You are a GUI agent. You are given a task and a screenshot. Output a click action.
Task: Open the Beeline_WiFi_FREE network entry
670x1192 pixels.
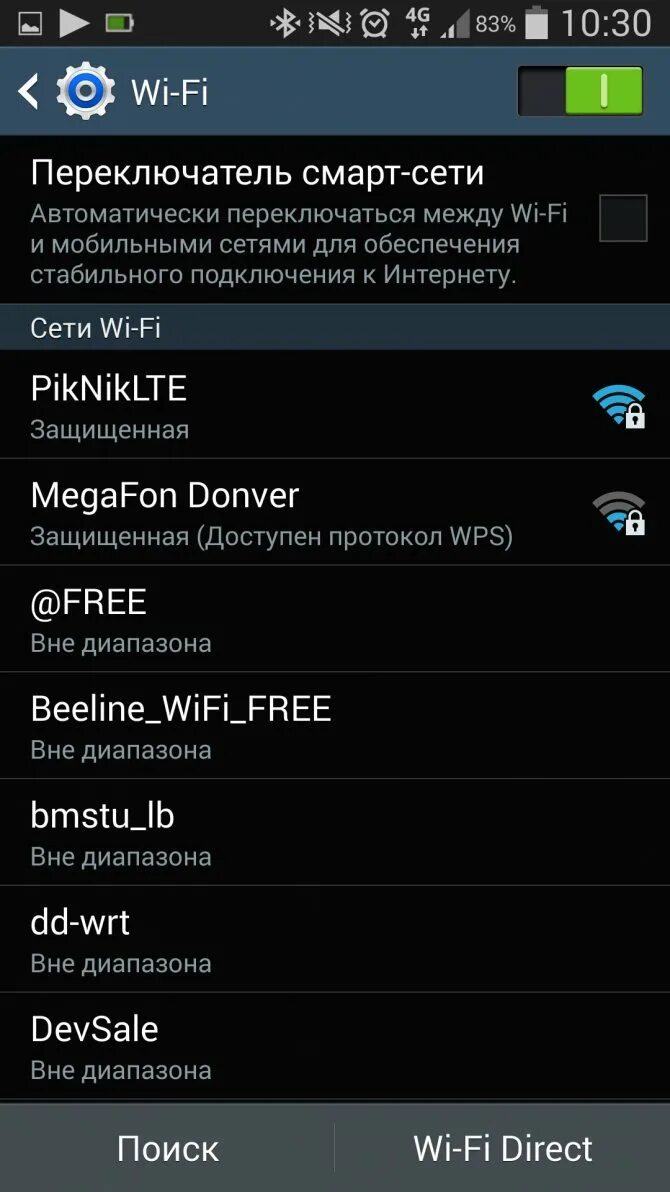300,726
